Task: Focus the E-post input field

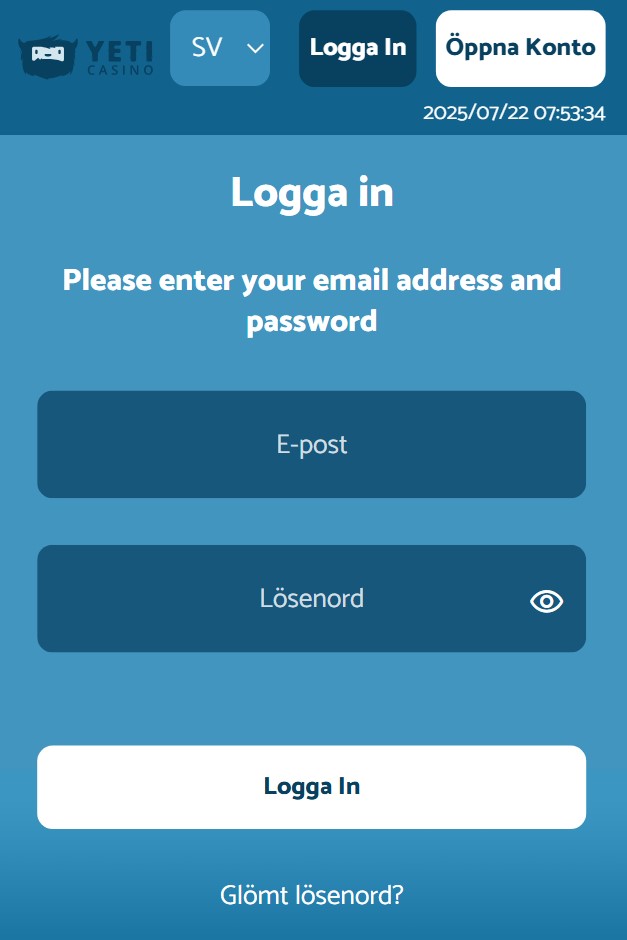Action: [311, 444]
